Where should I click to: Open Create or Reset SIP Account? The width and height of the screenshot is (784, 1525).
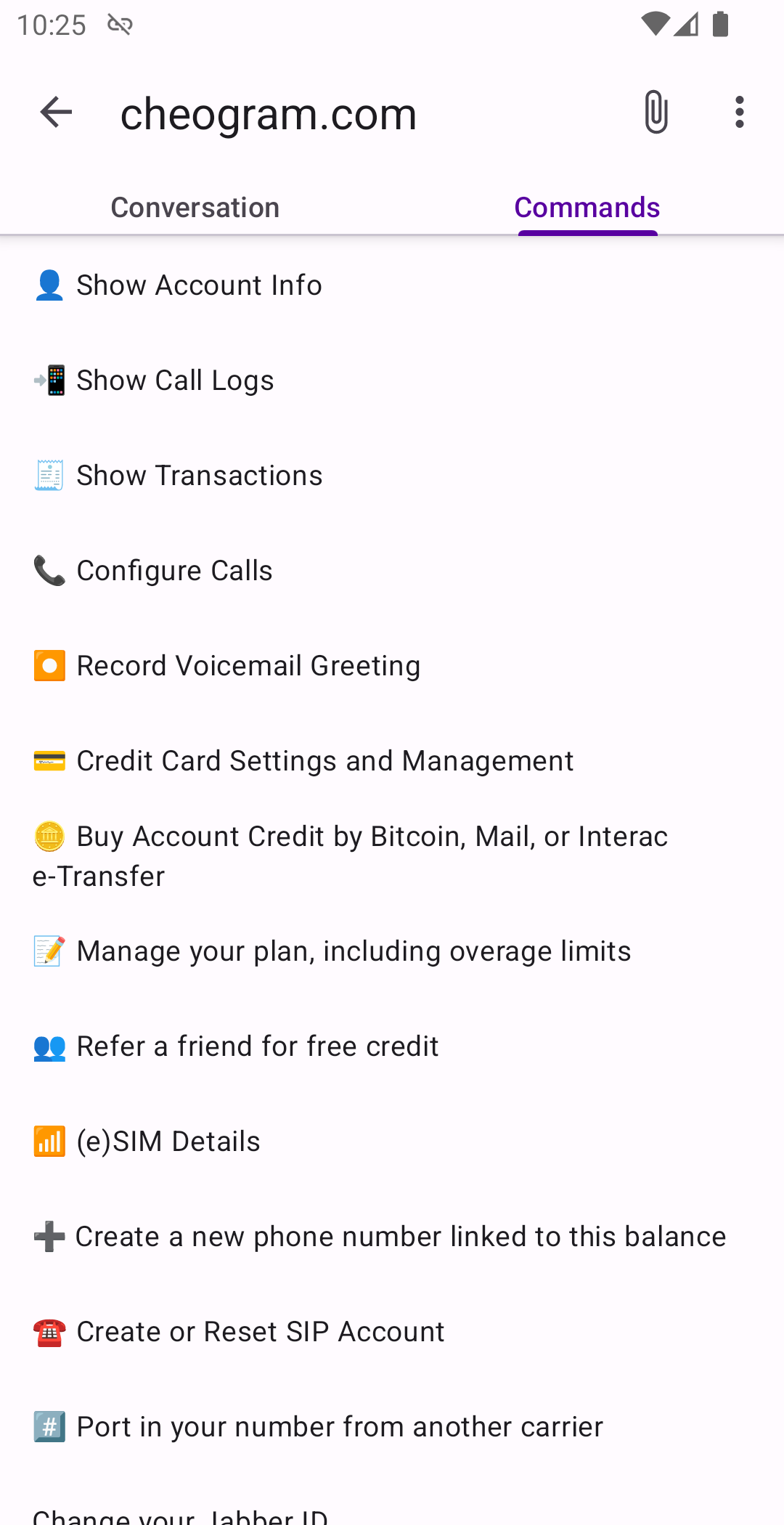coord(260,1332)
